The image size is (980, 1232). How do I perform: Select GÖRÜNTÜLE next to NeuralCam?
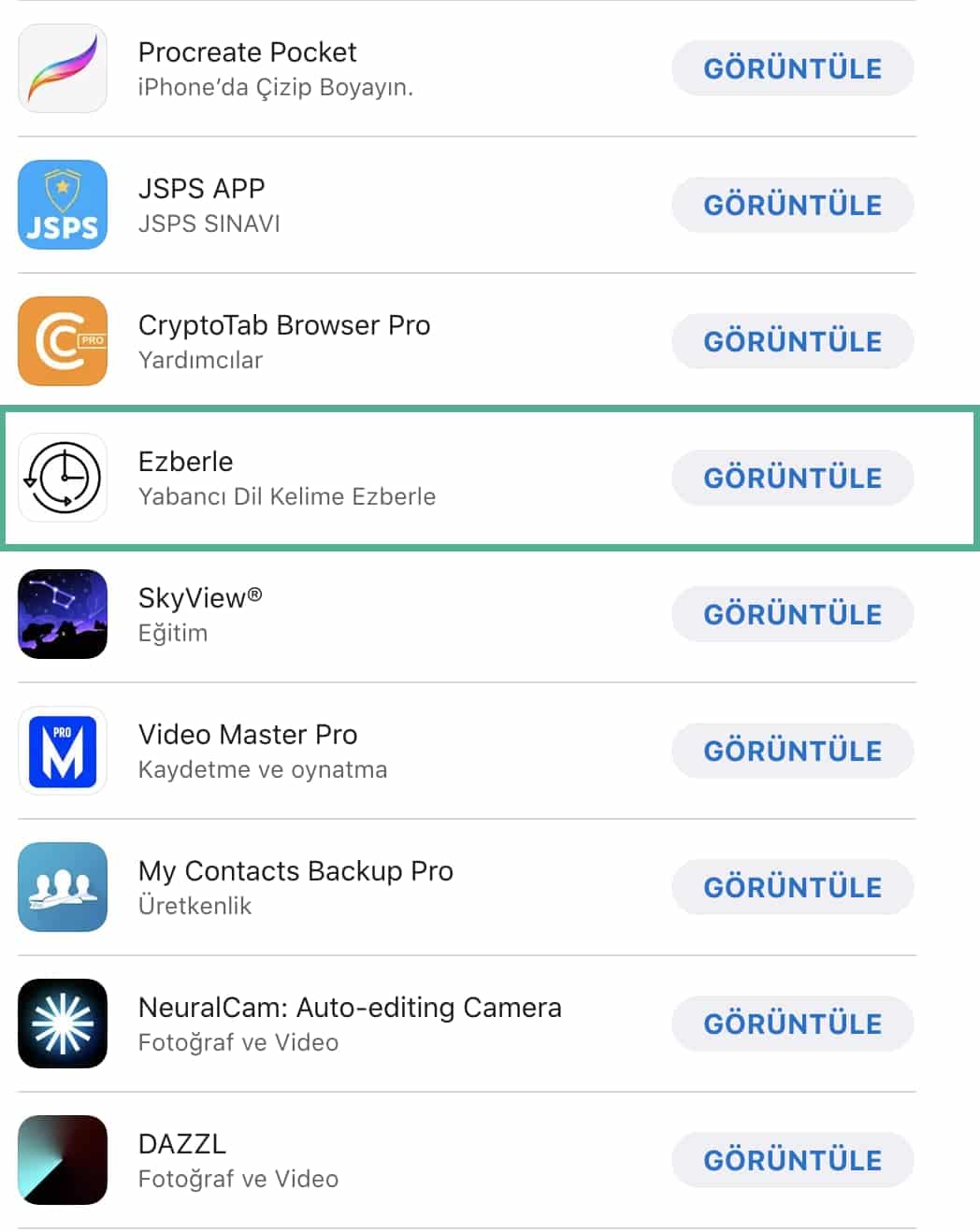pyautogui.click(x=792, y=1024)
